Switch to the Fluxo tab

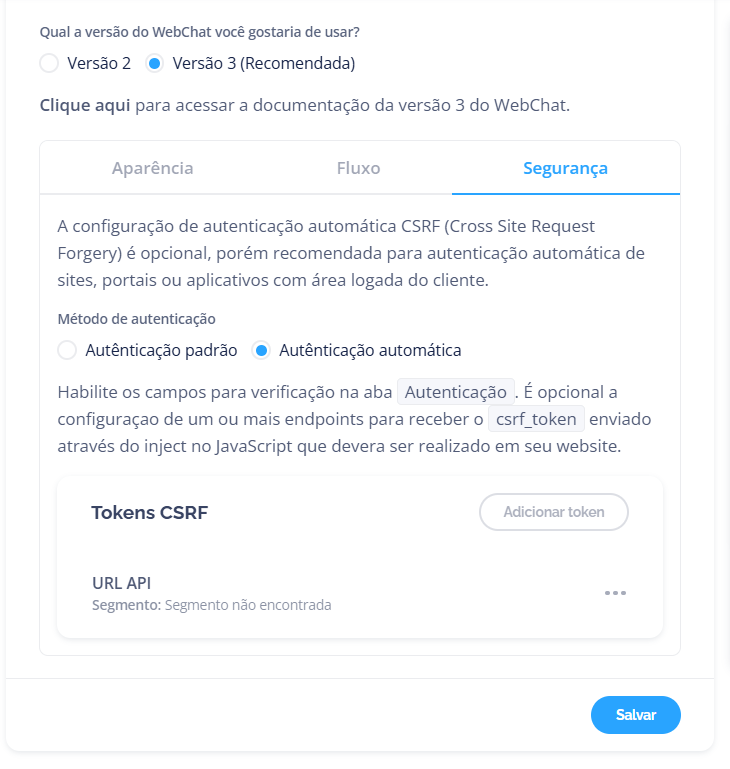click(358, 168)
